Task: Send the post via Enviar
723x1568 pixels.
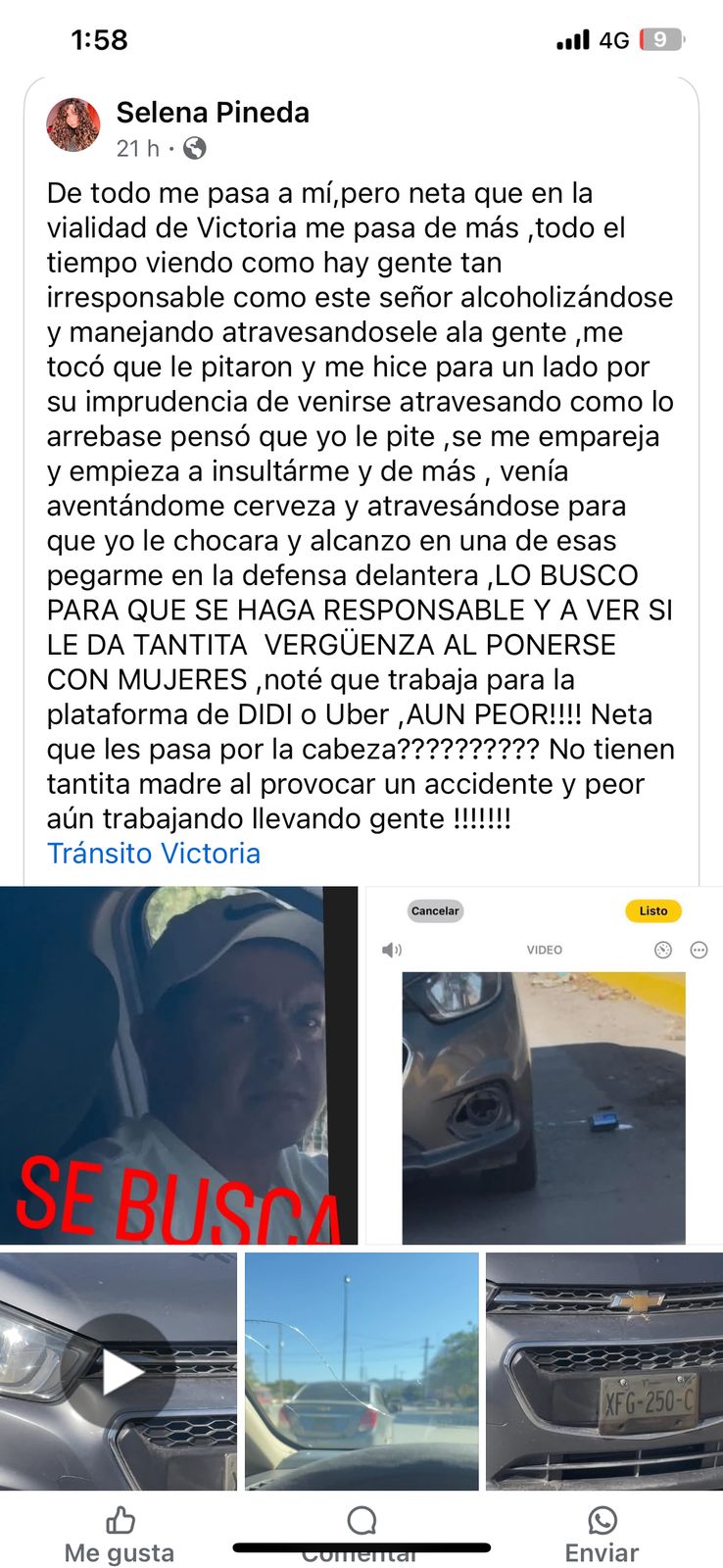Action: 602,1535
